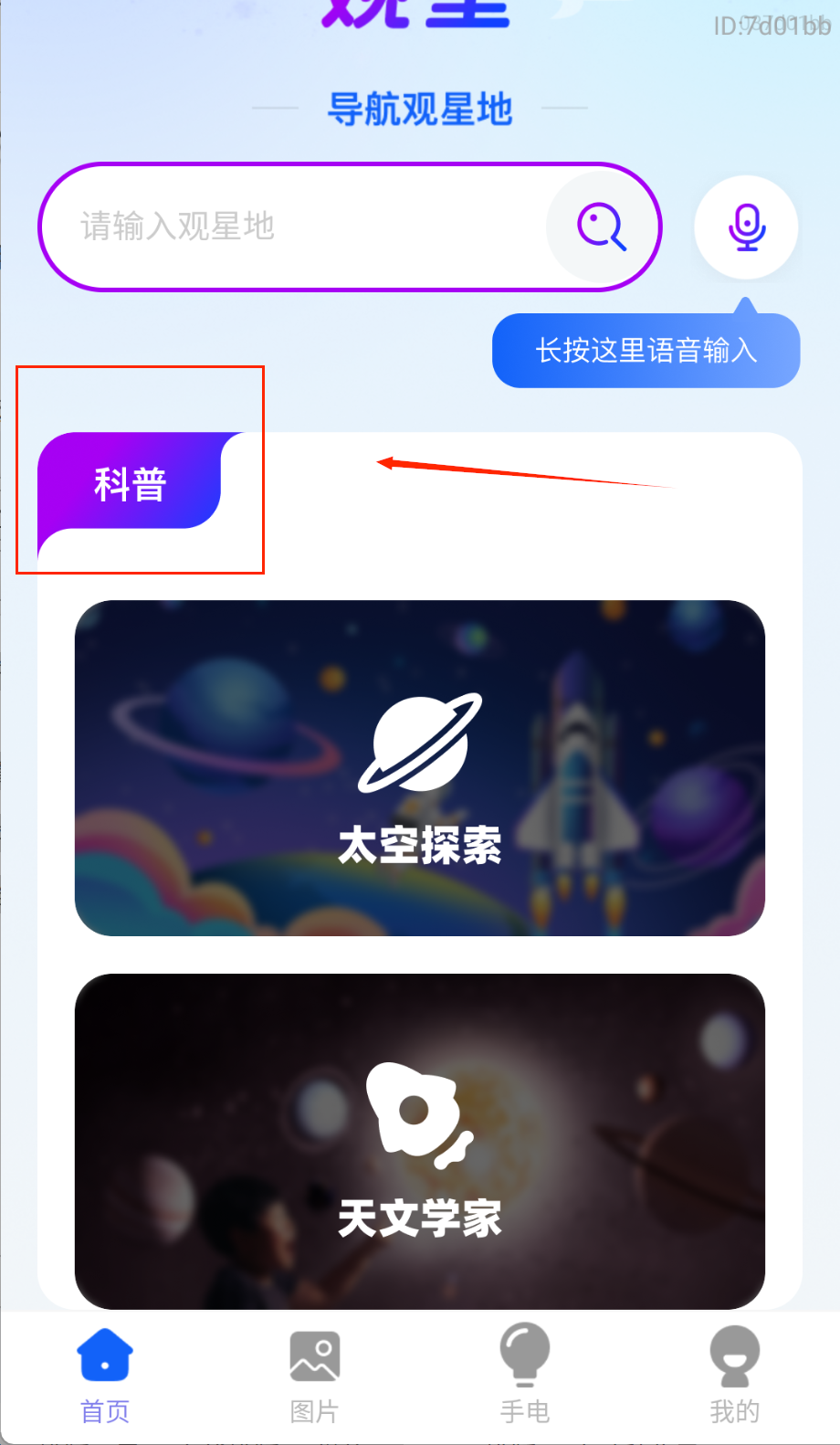Tap the 请输入观星地 search field
This screenshot has height=1445, width=840.
292,227
